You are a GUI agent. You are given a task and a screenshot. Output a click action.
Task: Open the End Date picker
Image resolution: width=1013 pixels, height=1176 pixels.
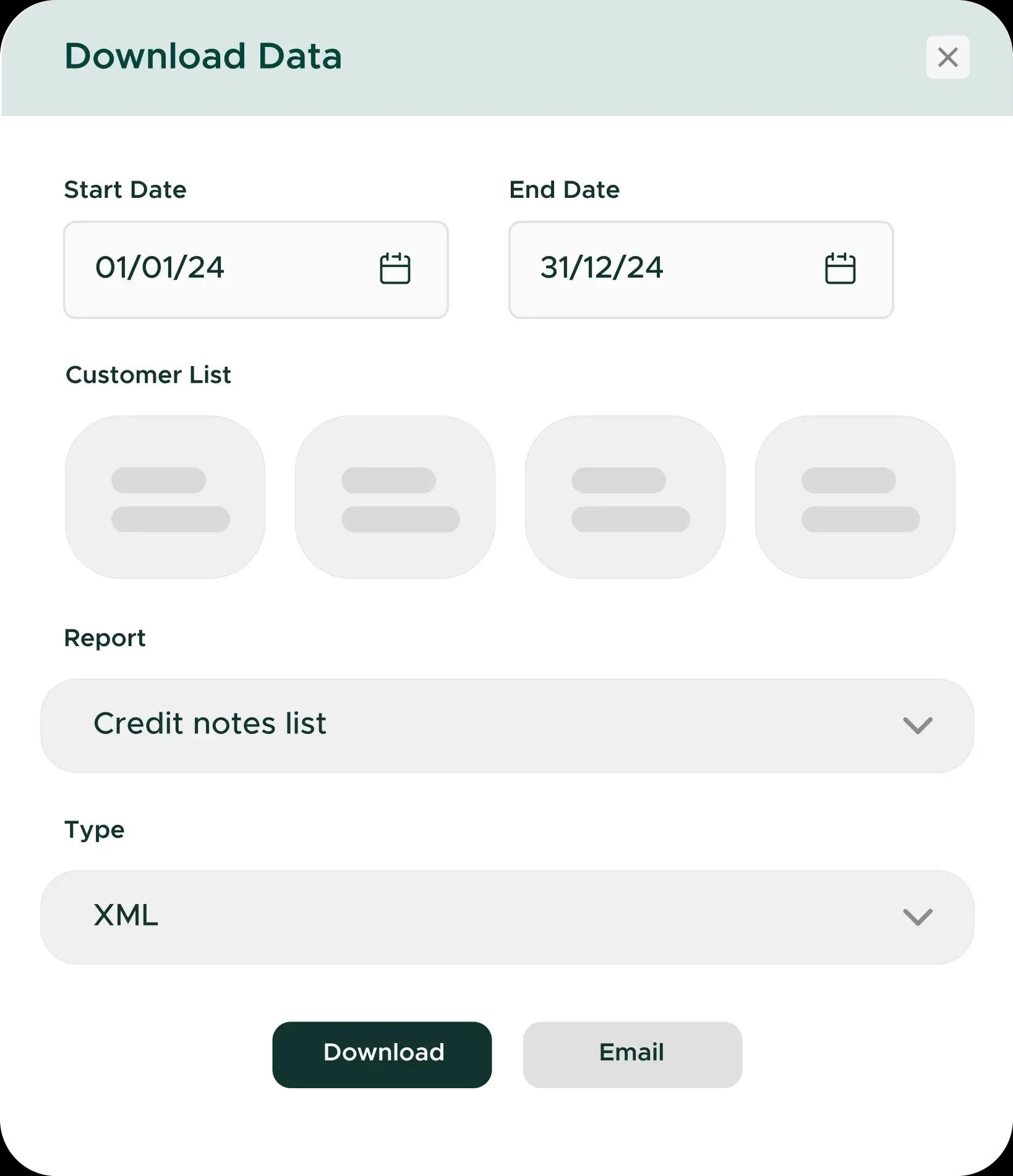(840, 269)
